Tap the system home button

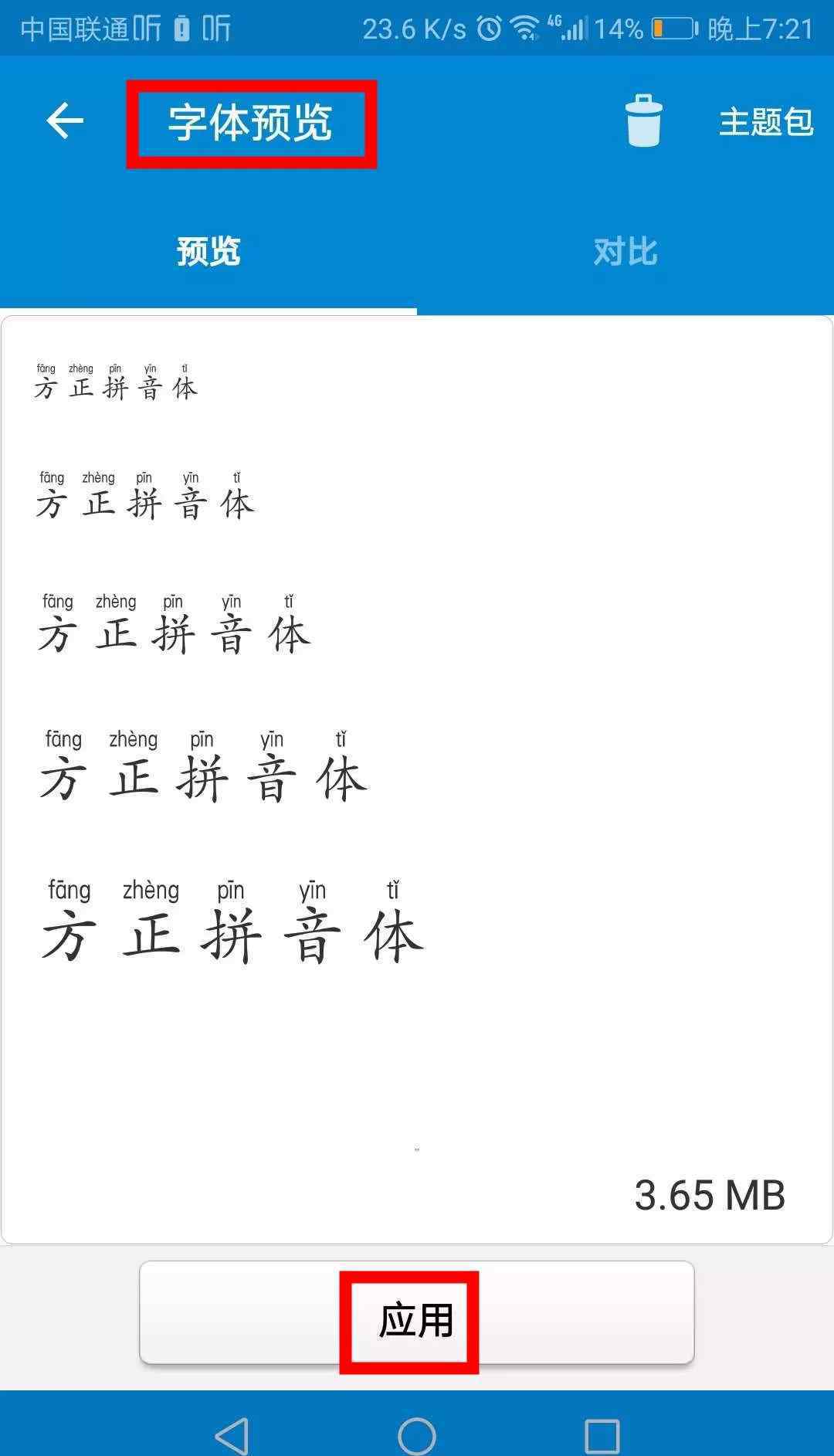(417, 1436)
